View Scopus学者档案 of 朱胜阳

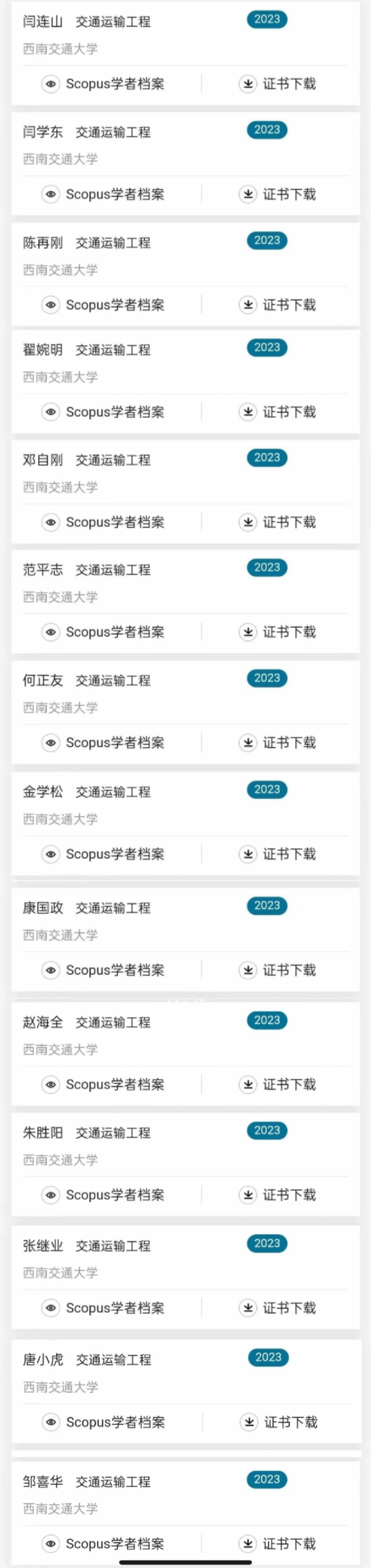(103, 1195)
